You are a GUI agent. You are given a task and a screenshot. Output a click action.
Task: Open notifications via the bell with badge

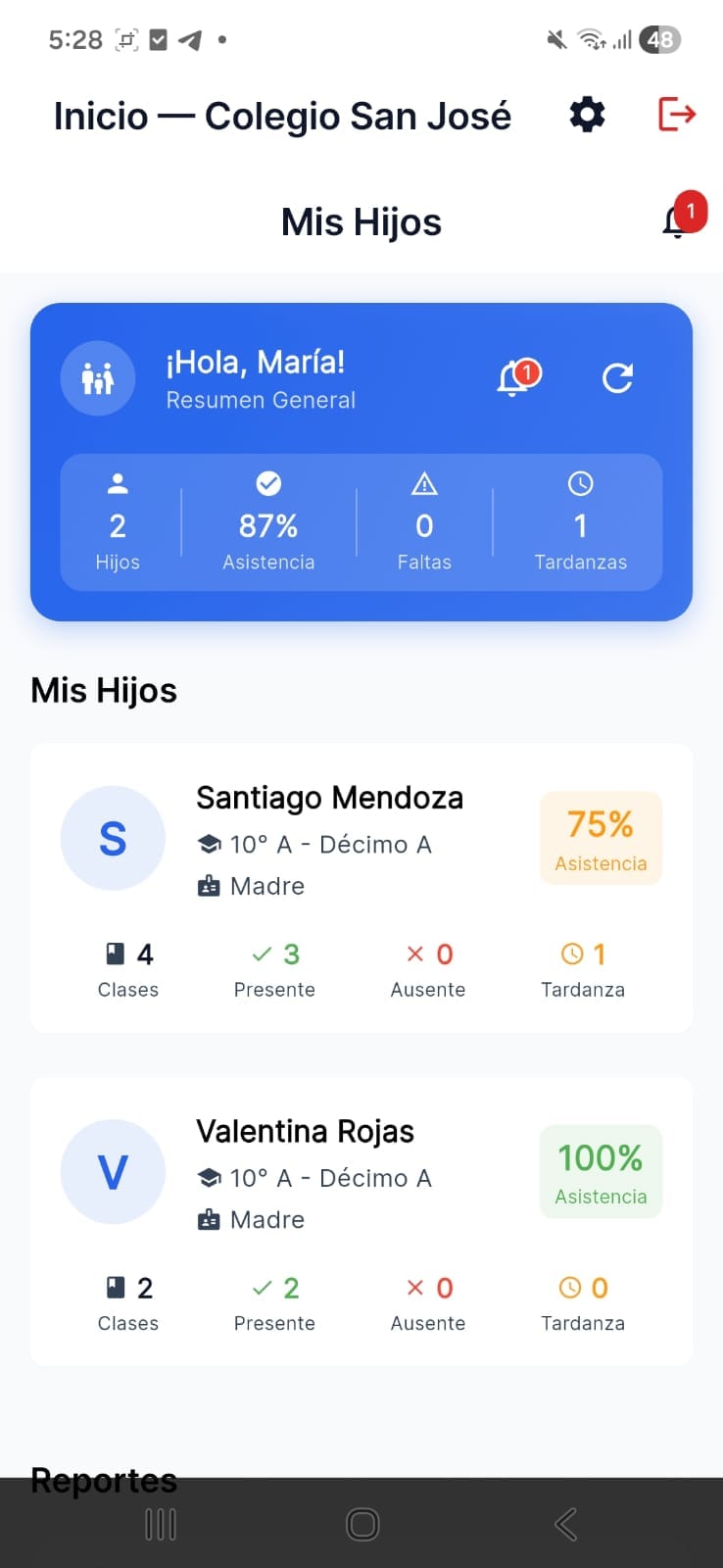tap(676, 220)
